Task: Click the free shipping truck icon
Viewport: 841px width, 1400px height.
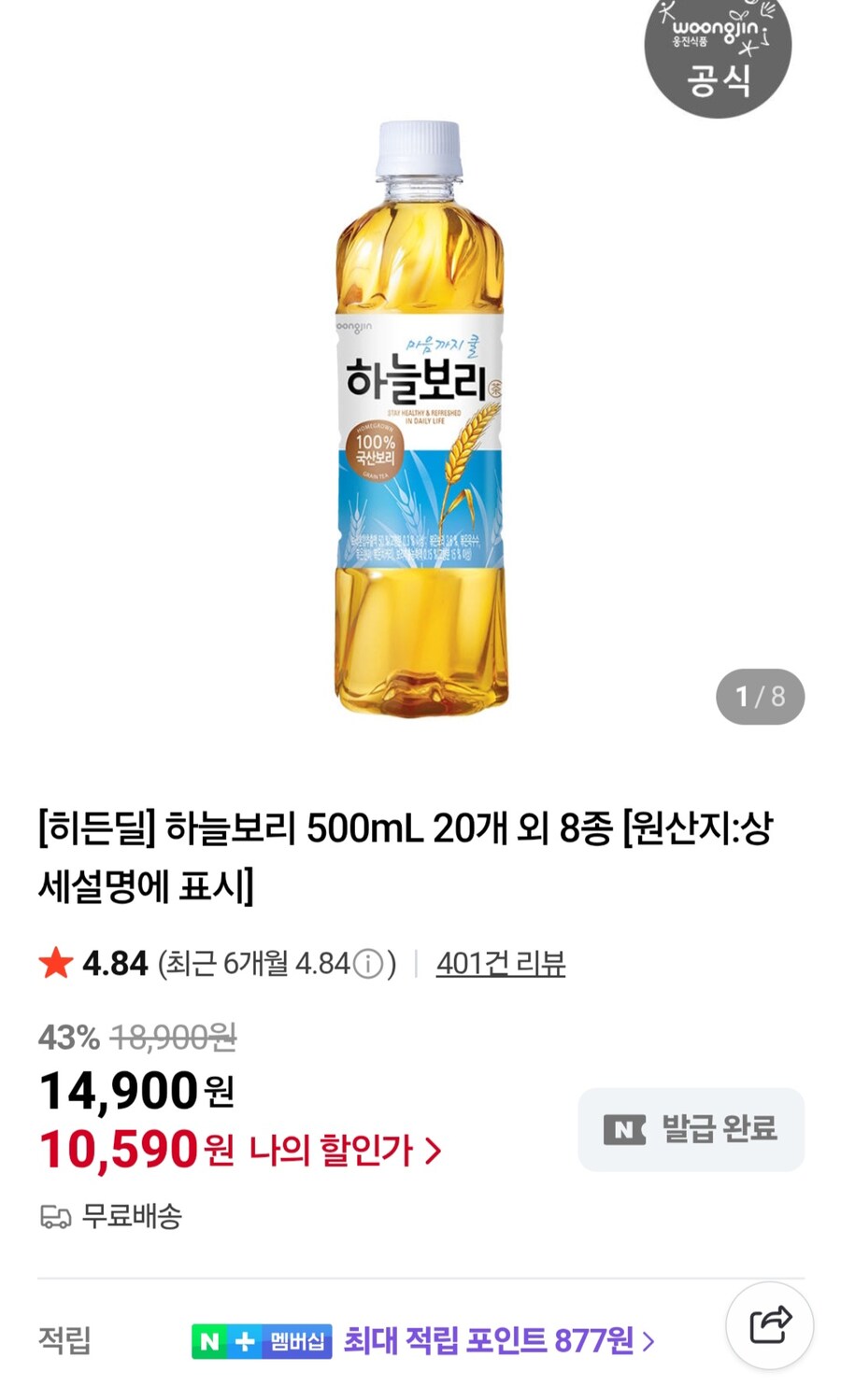Action: tap(56, 1217)
